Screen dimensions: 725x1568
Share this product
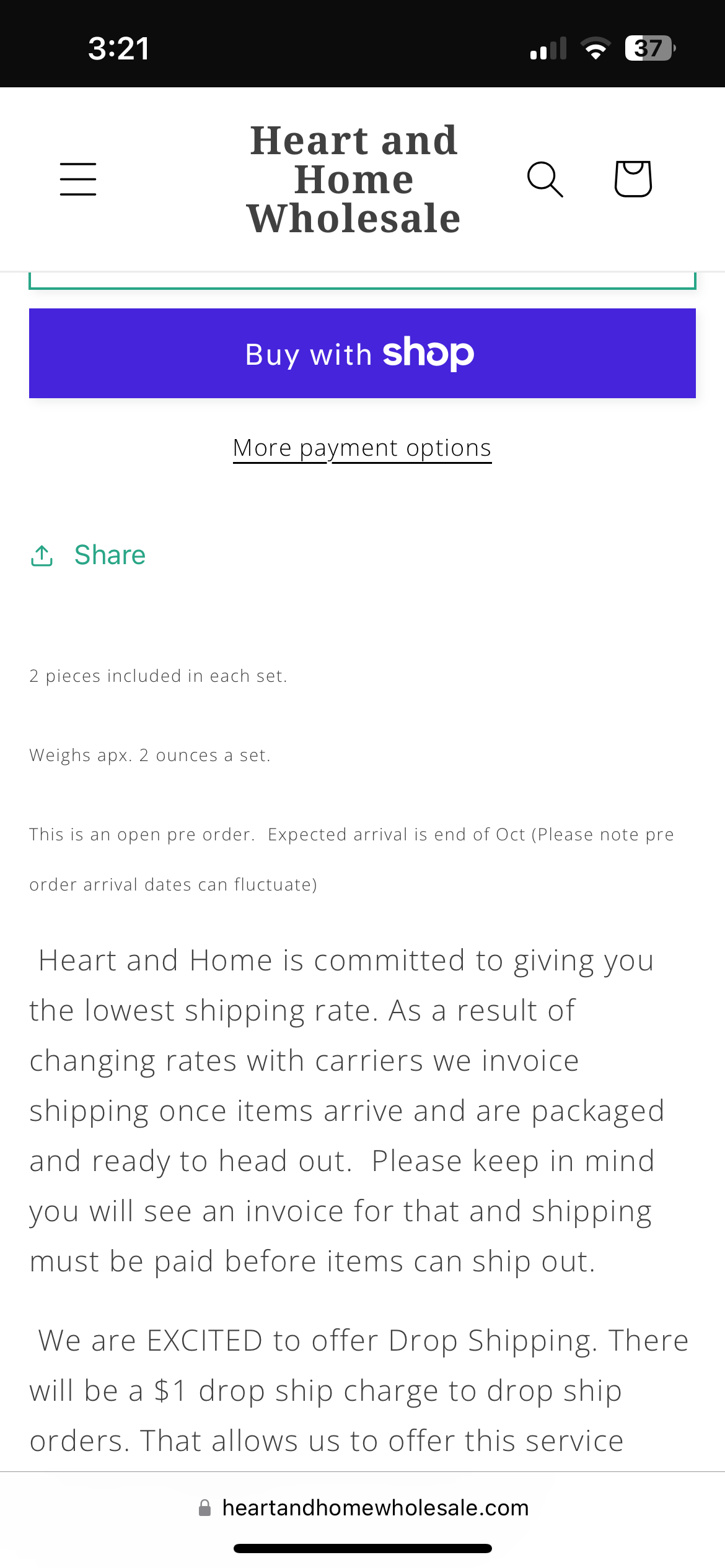[x=89, y=555]
